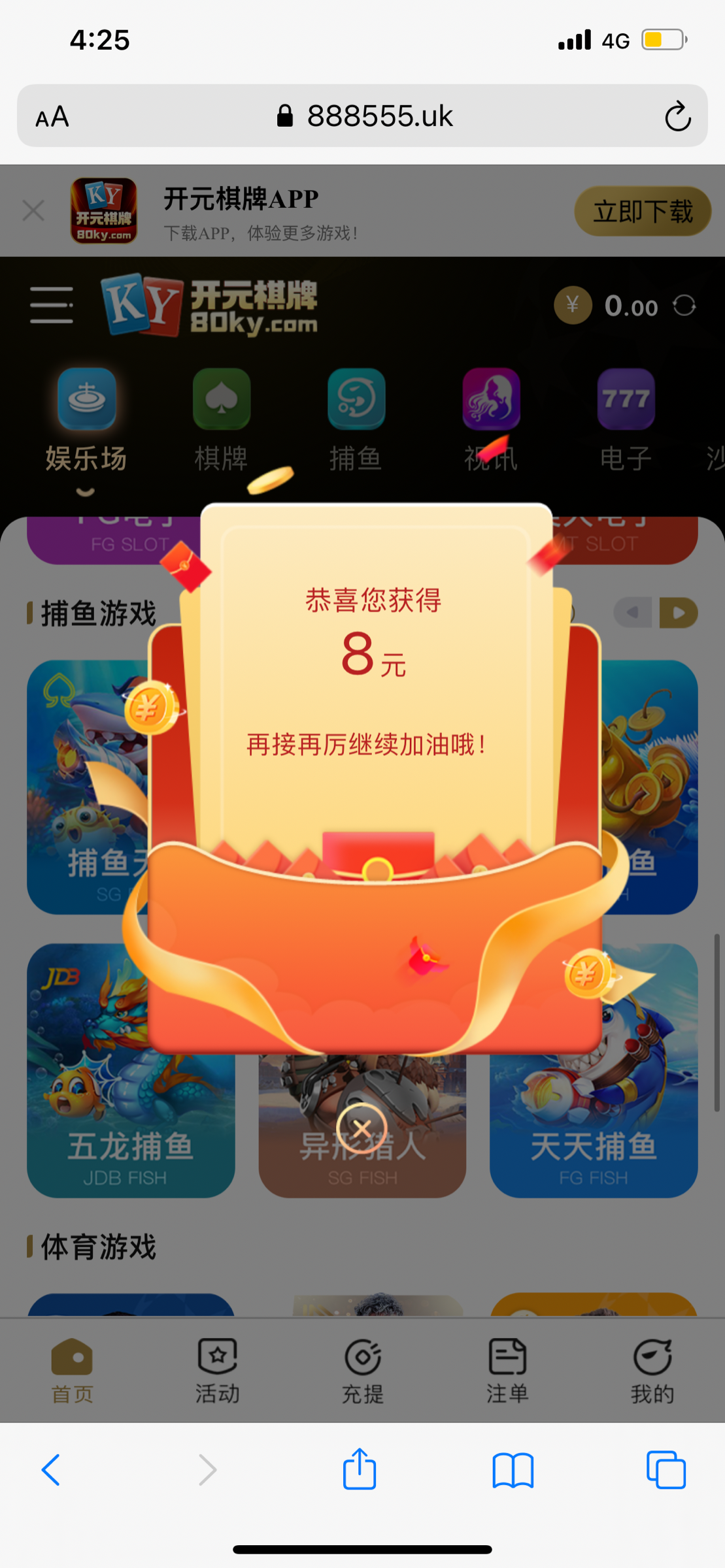Switch to the 电子 category
This screenshot has height=1568, width=725.
(626, 419)
